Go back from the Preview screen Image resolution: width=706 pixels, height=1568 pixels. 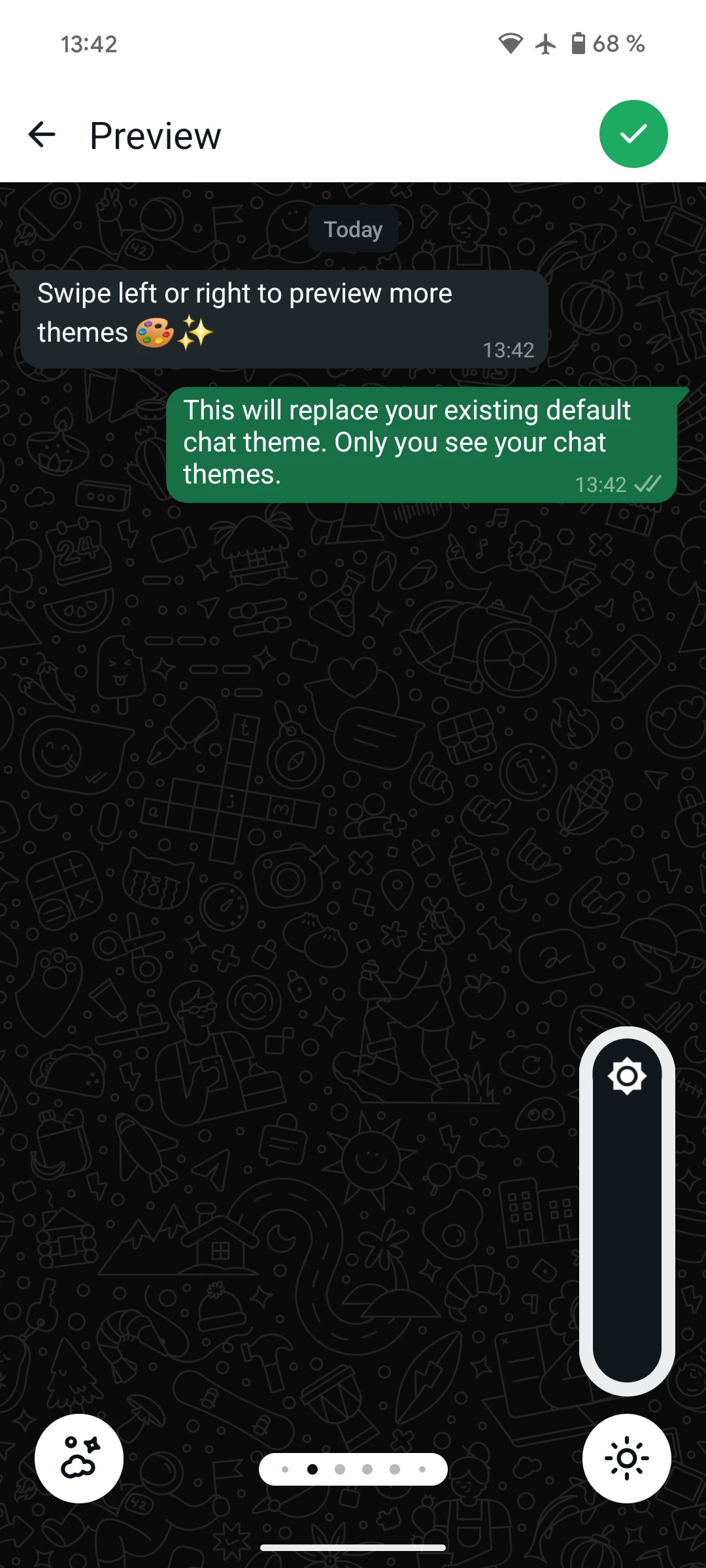click(42, 135)
